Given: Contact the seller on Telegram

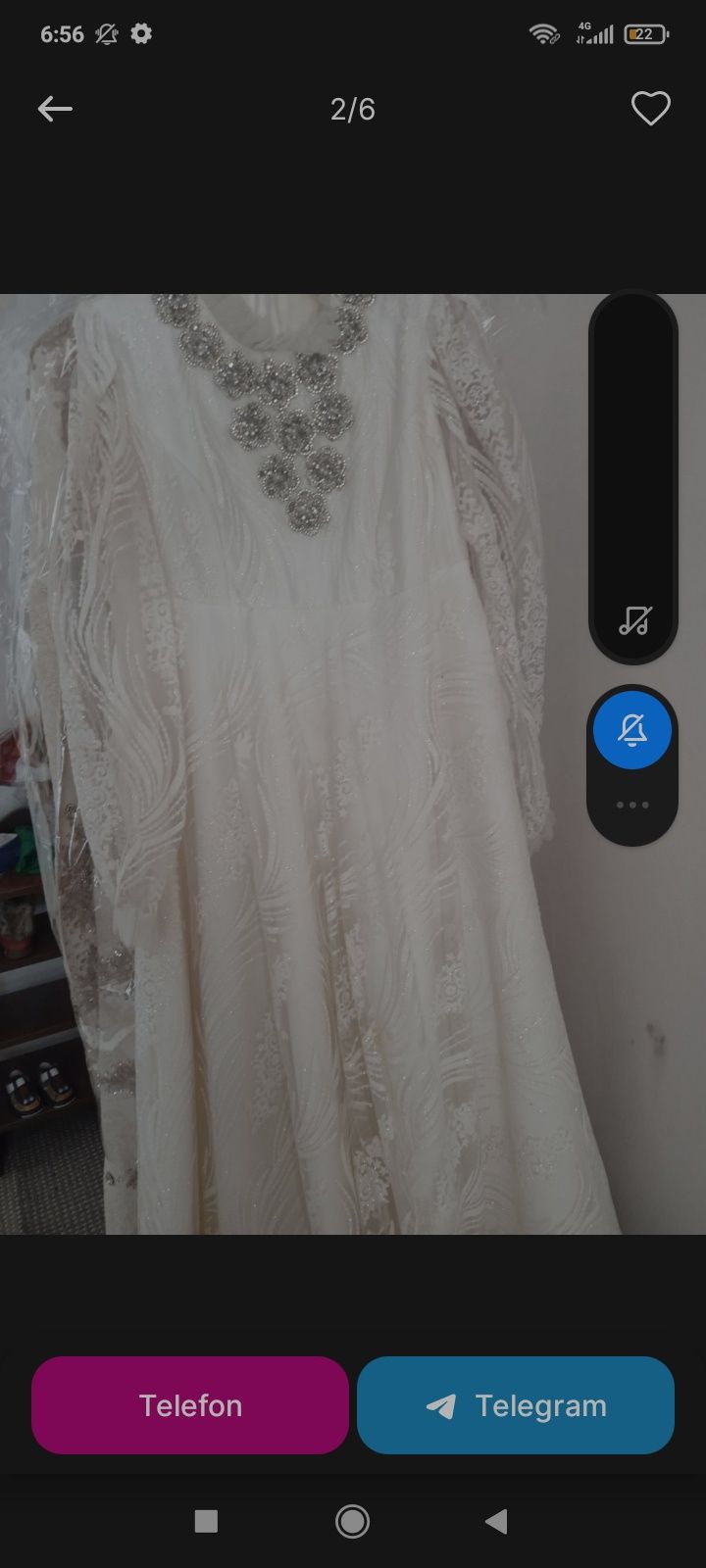Looking at the screenshot, I should pyautogui.click(x=516, y=1405).
